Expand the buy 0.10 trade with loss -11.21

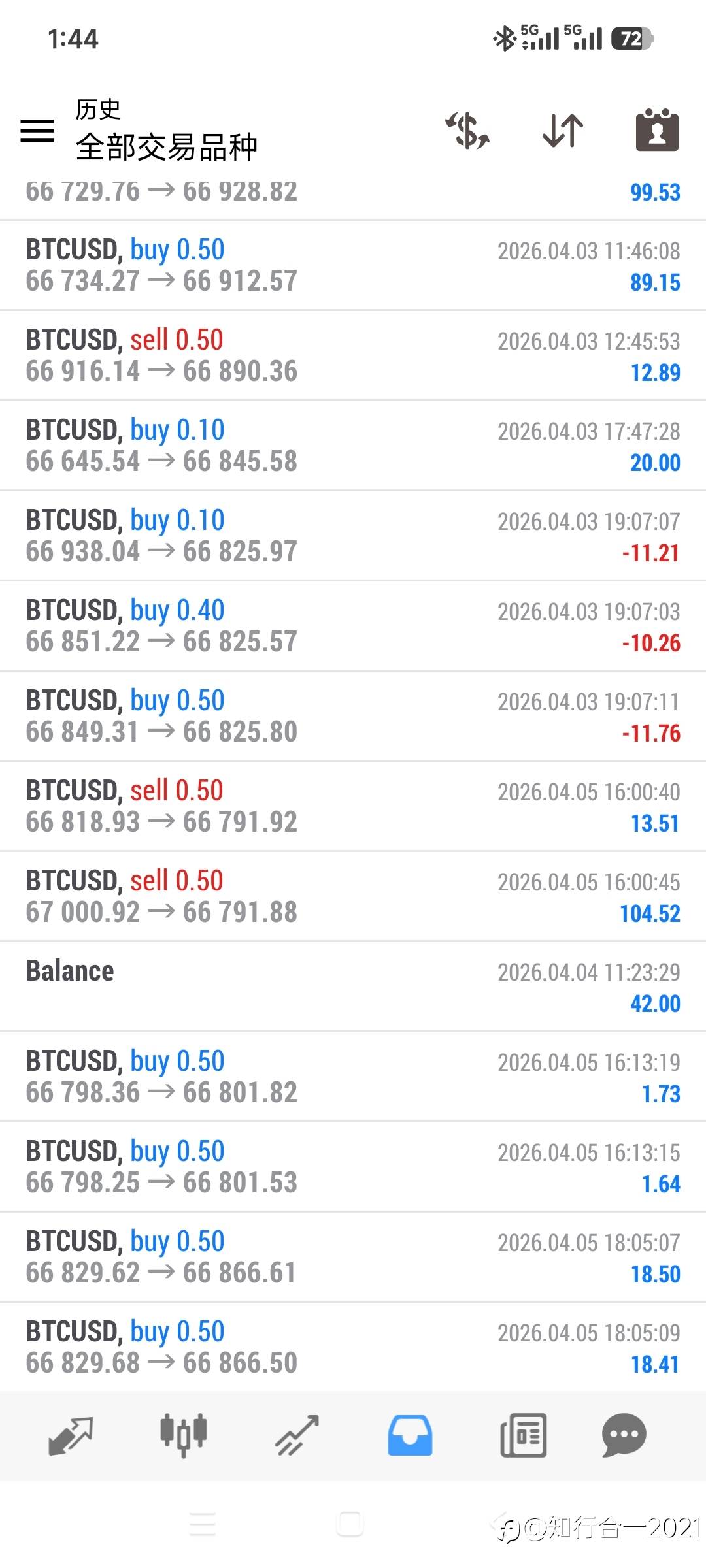(x=353, y=536)
